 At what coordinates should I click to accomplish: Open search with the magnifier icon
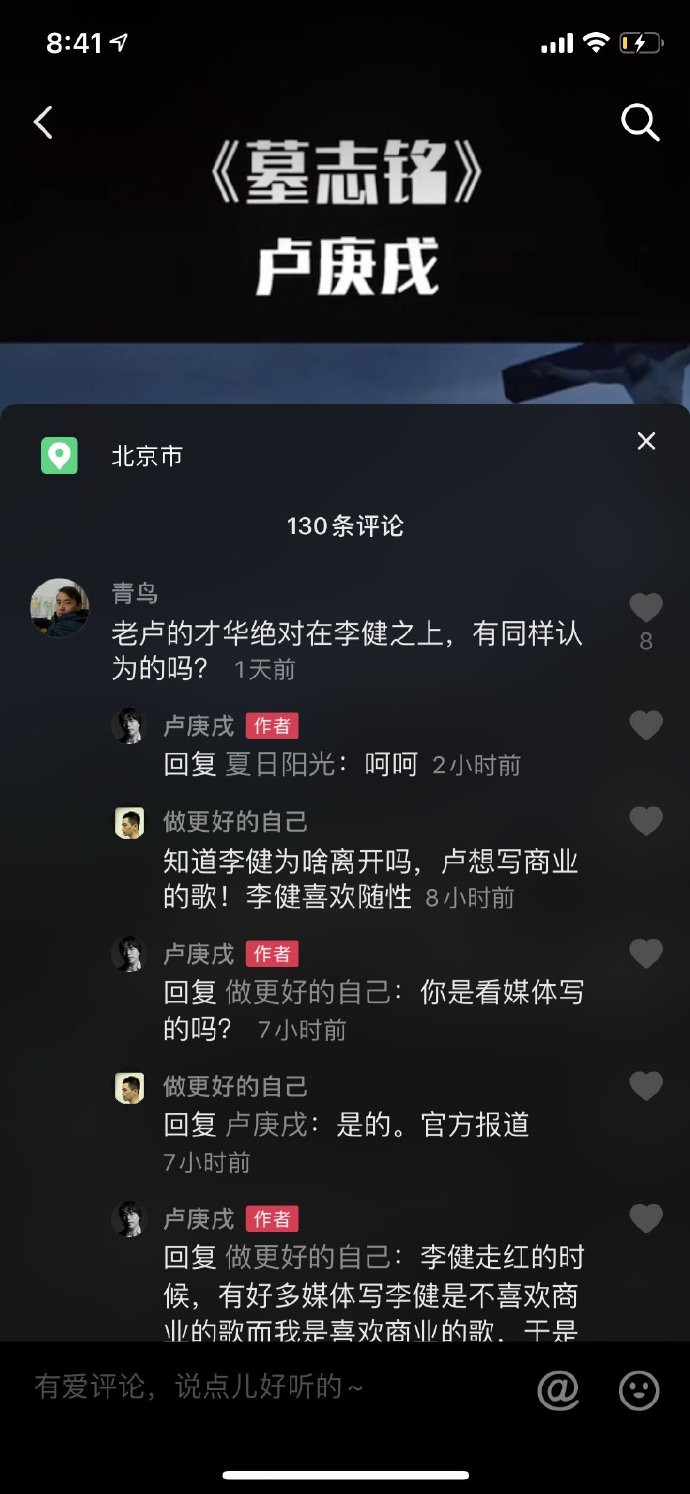click(x=640, y=123)
